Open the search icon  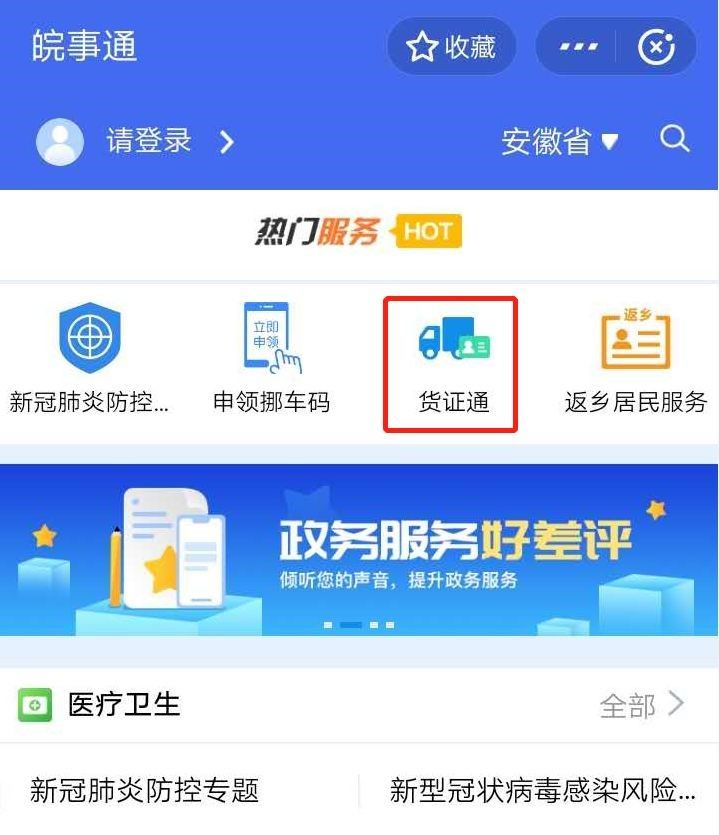click(675, 139)
